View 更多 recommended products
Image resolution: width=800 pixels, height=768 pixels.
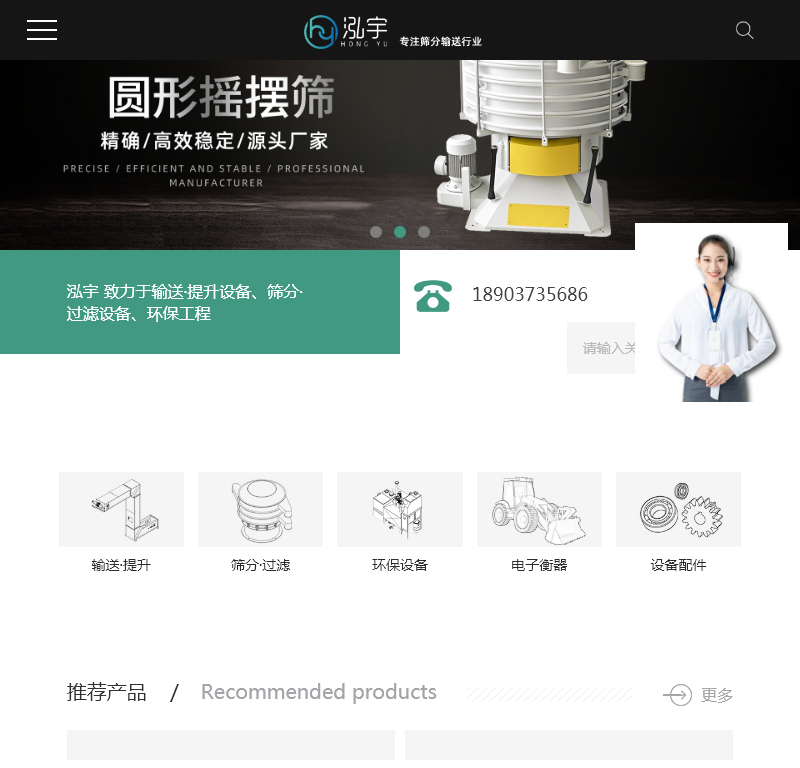699,695
